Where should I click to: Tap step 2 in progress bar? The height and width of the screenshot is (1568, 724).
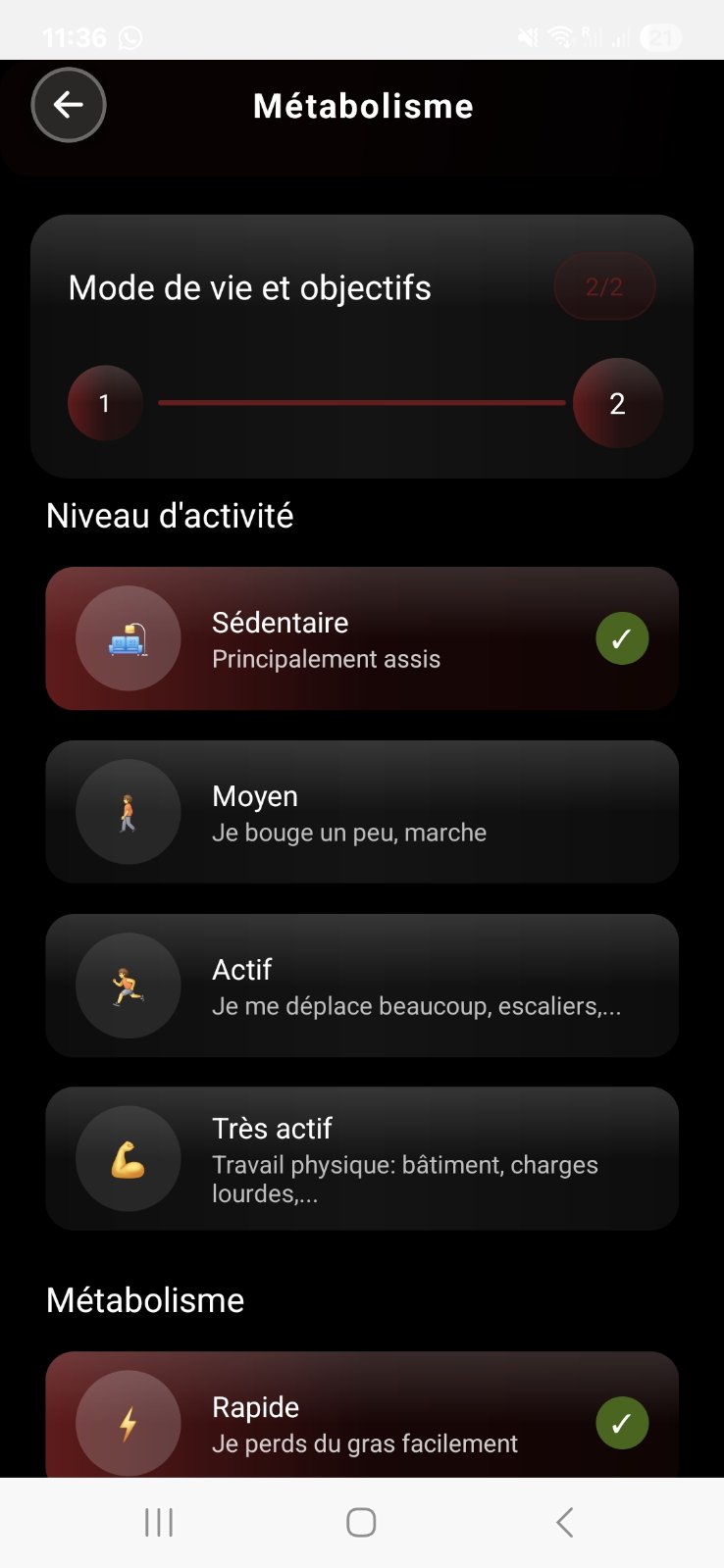(617, 403)
